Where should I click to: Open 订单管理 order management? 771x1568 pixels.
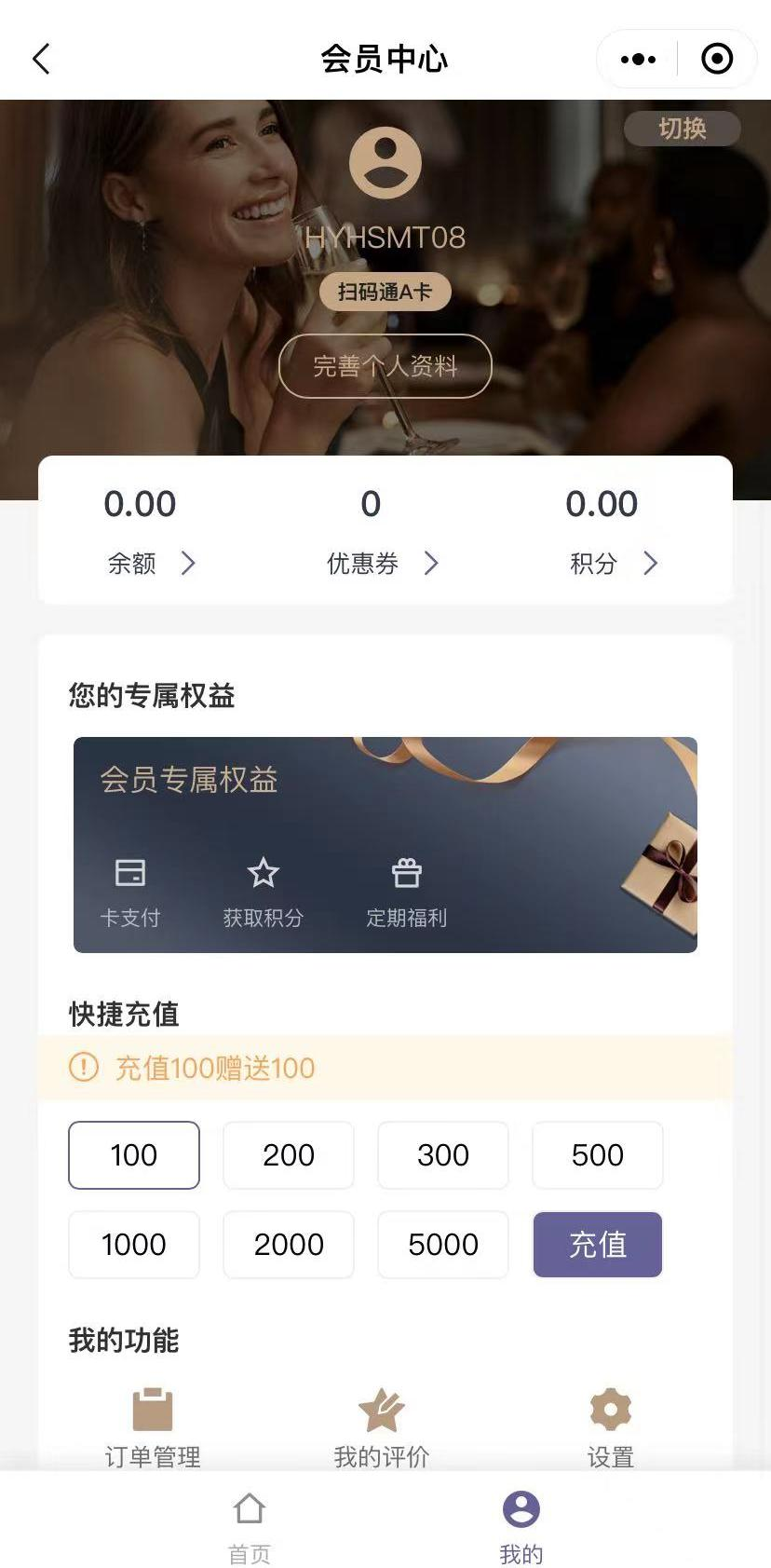[153, 1425]
